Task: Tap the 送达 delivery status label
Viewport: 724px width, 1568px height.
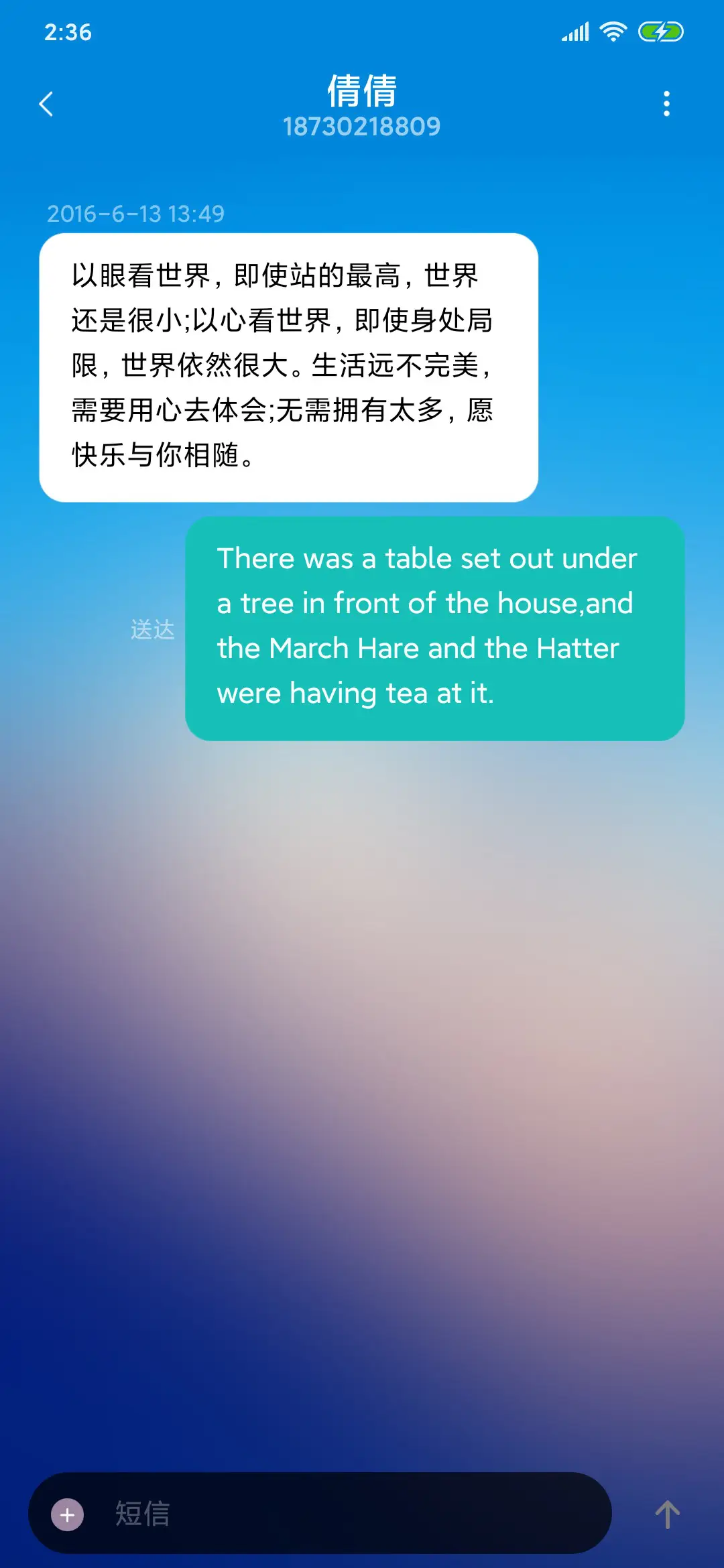Action: 153,630
